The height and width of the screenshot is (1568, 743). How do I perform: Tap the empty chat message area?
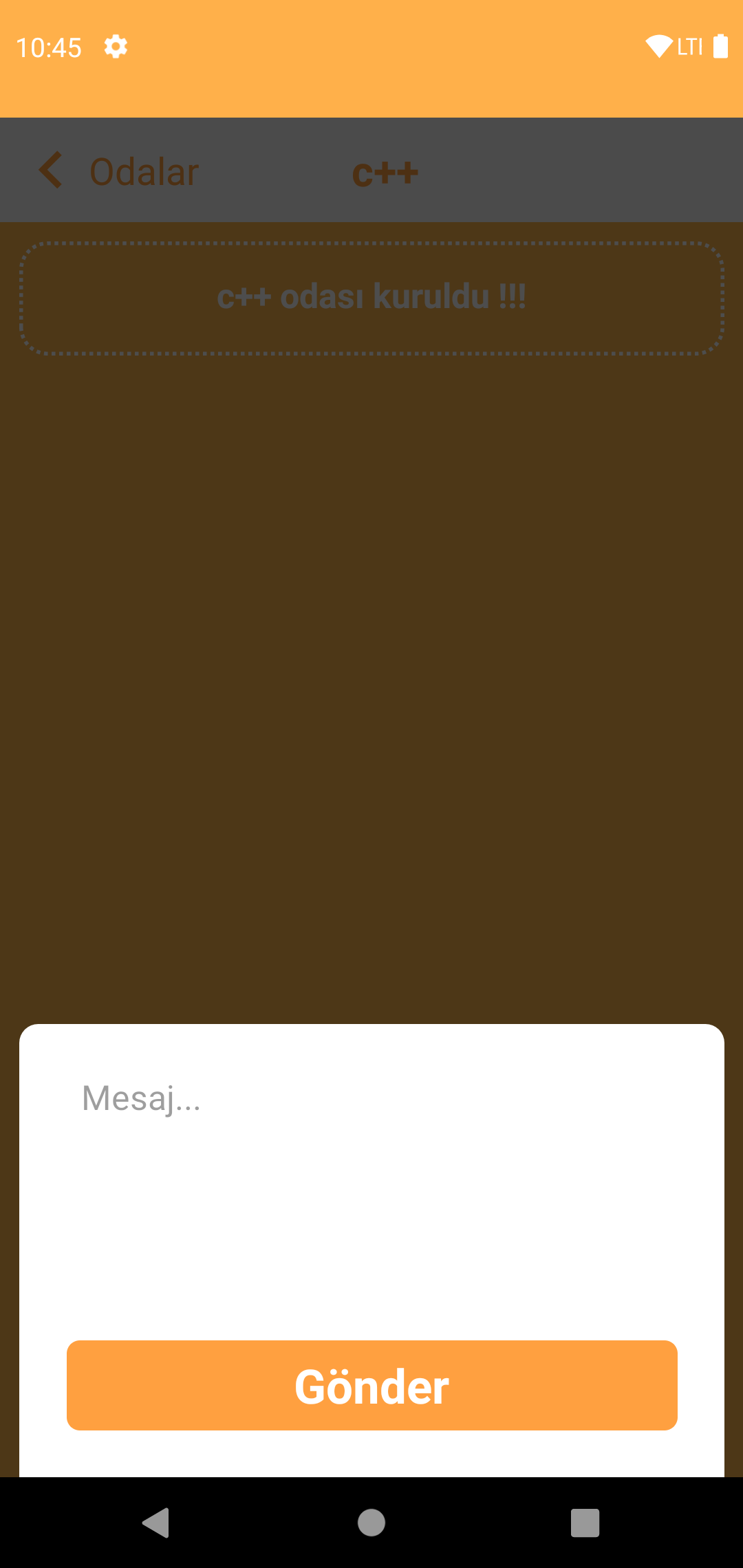pyautogui.click(x=371, y=688)
